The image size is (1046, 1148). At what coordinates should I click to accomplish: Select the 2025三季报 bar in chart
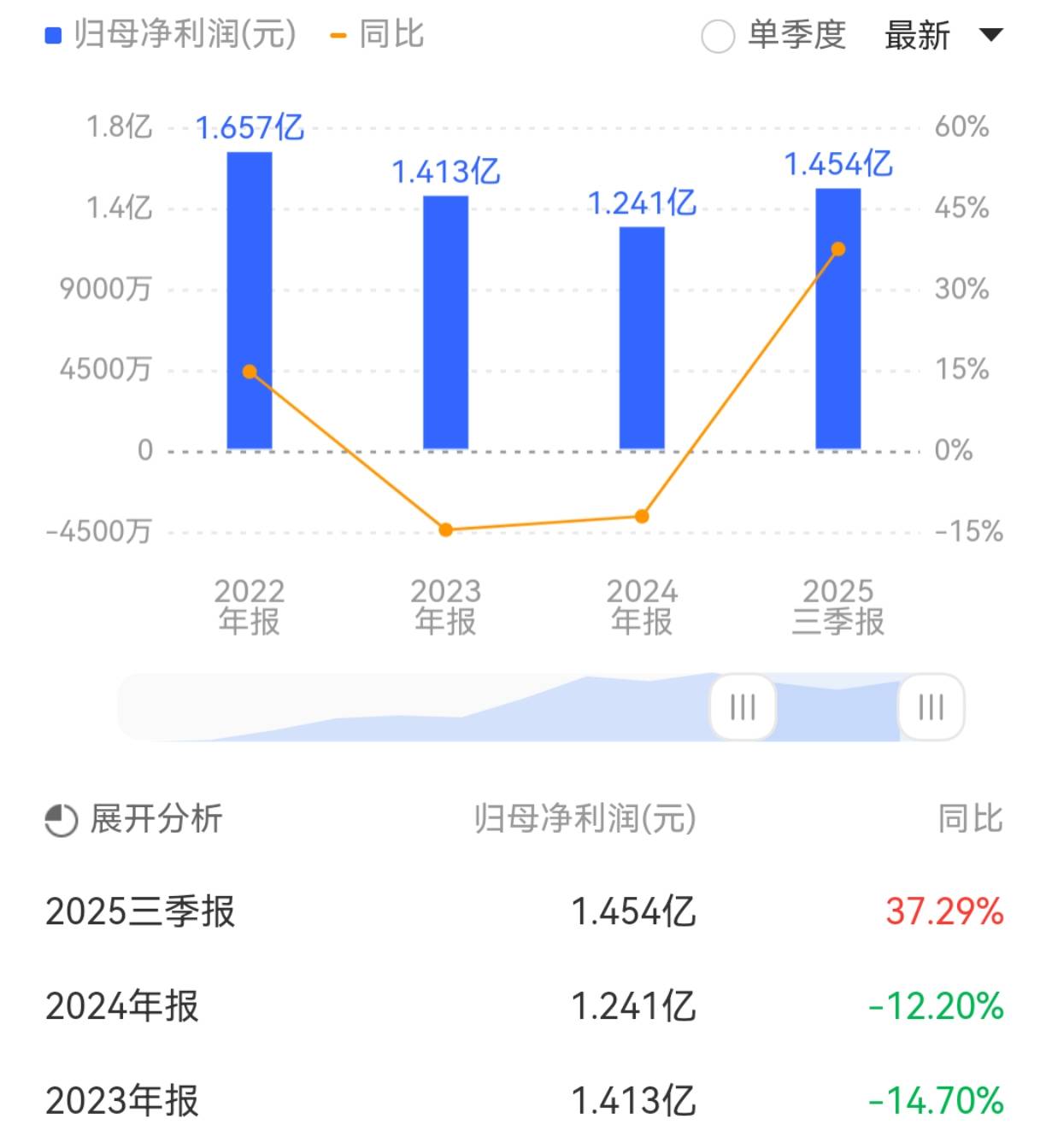837,319
